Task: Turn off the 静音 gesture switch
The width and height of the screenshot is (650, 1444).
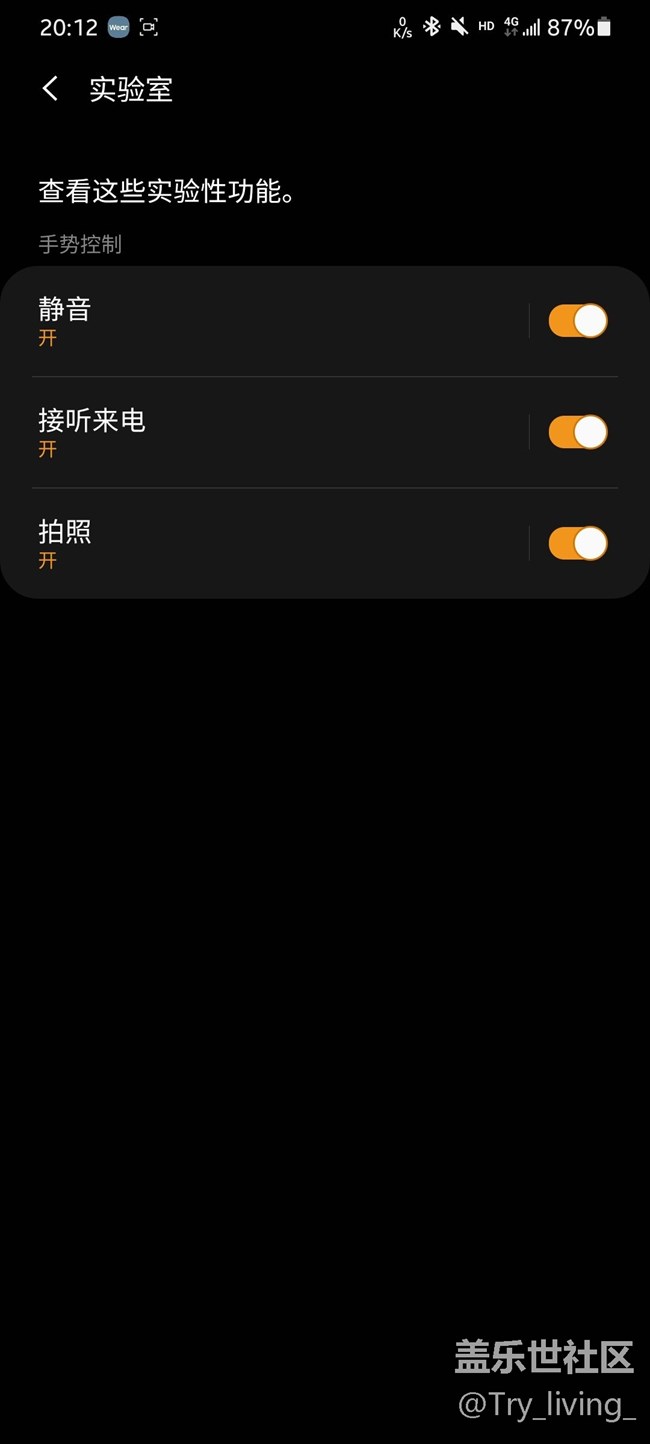Action: (x=578, y=321)
